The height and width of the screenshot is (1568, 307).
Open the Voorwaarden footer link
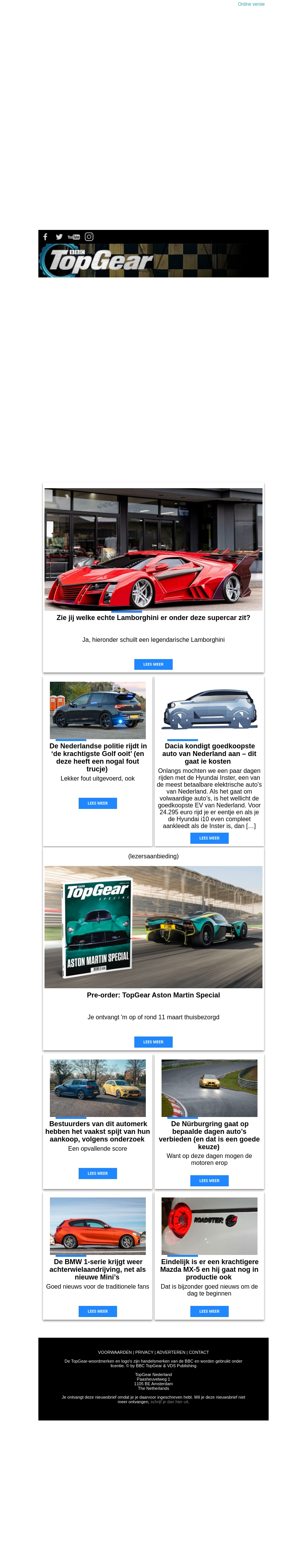[x=115, y=1352]
